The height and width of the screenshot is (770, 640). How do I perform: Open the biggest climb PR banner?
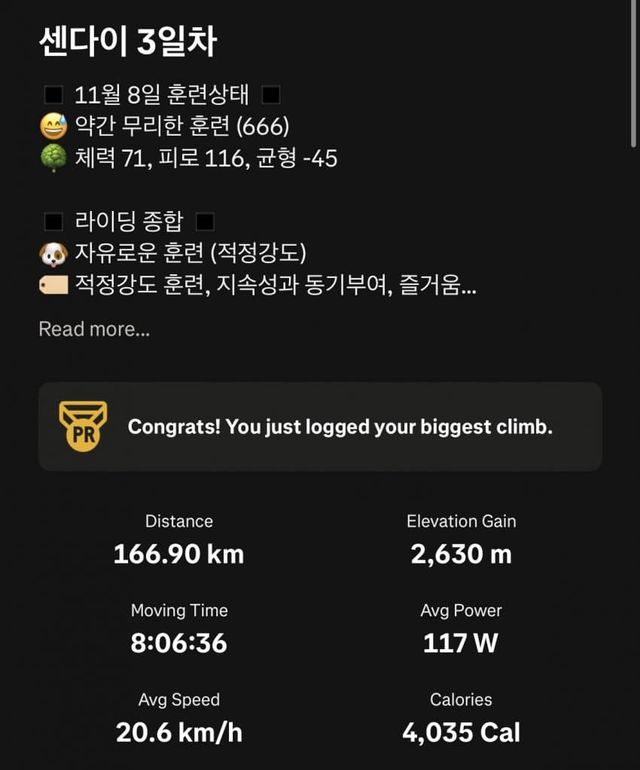[x=320, y=427]
